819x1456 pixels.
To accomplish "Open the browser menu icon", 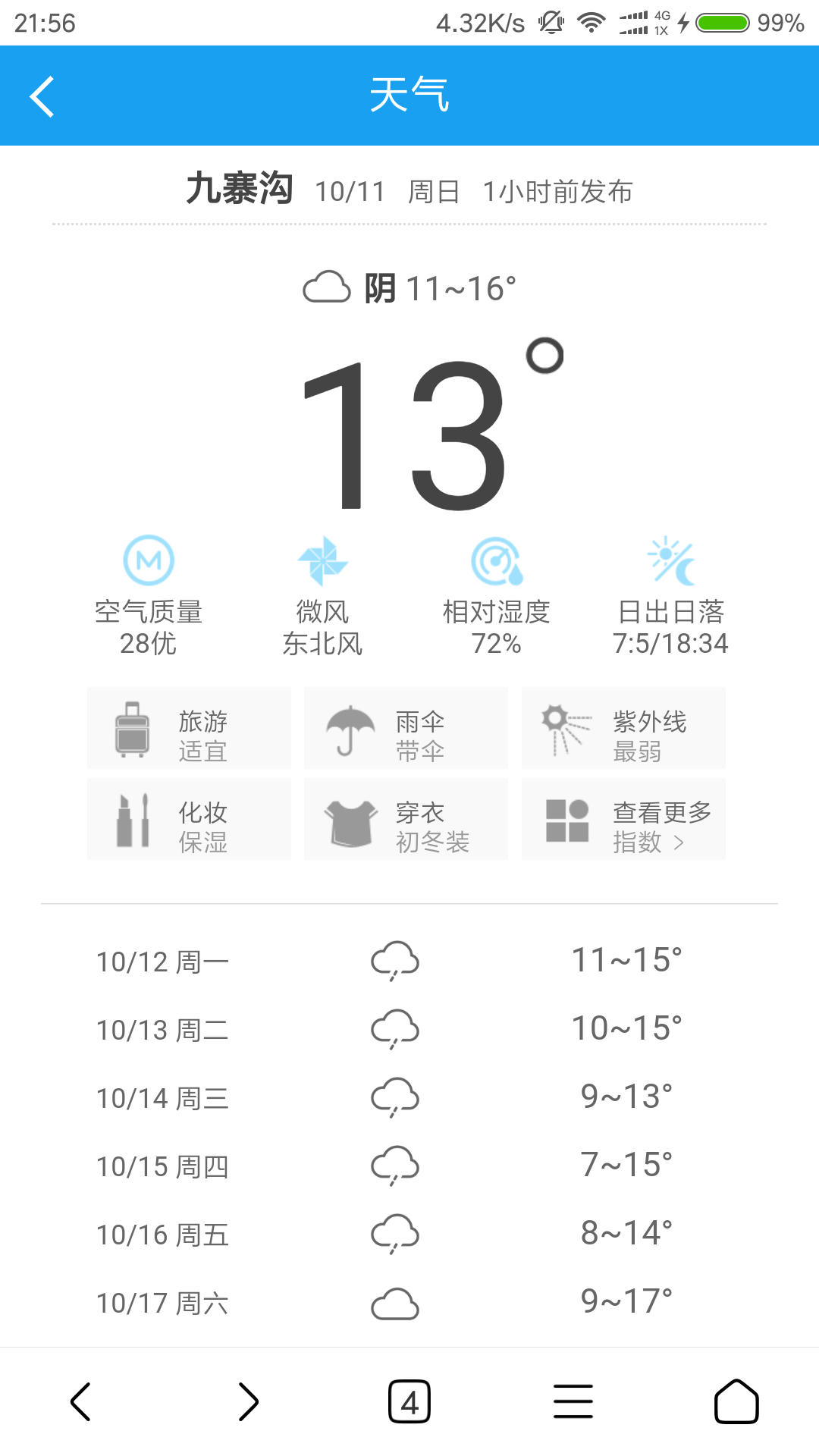I will click(x=573, y=1401).
